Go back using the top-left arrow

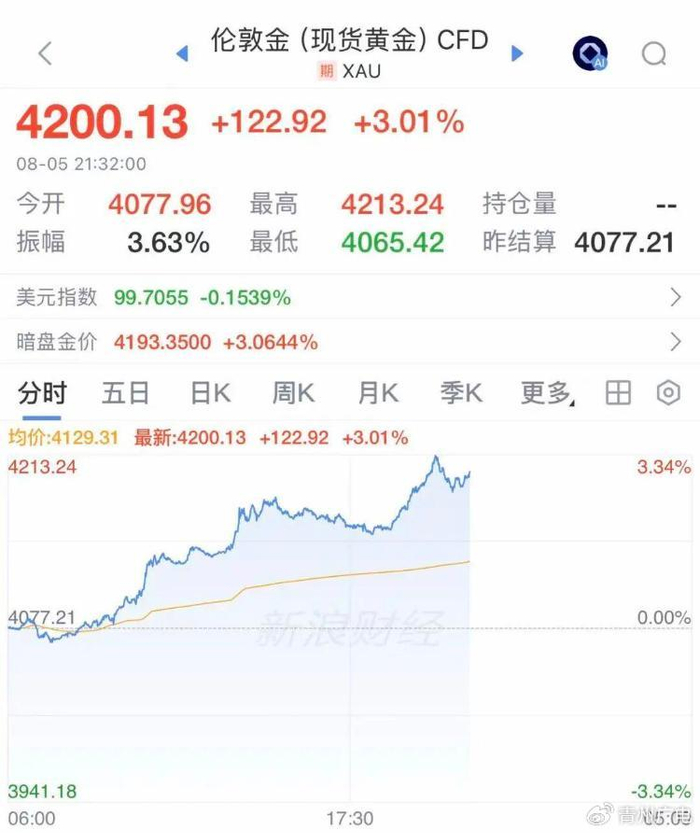click(46, 54)
